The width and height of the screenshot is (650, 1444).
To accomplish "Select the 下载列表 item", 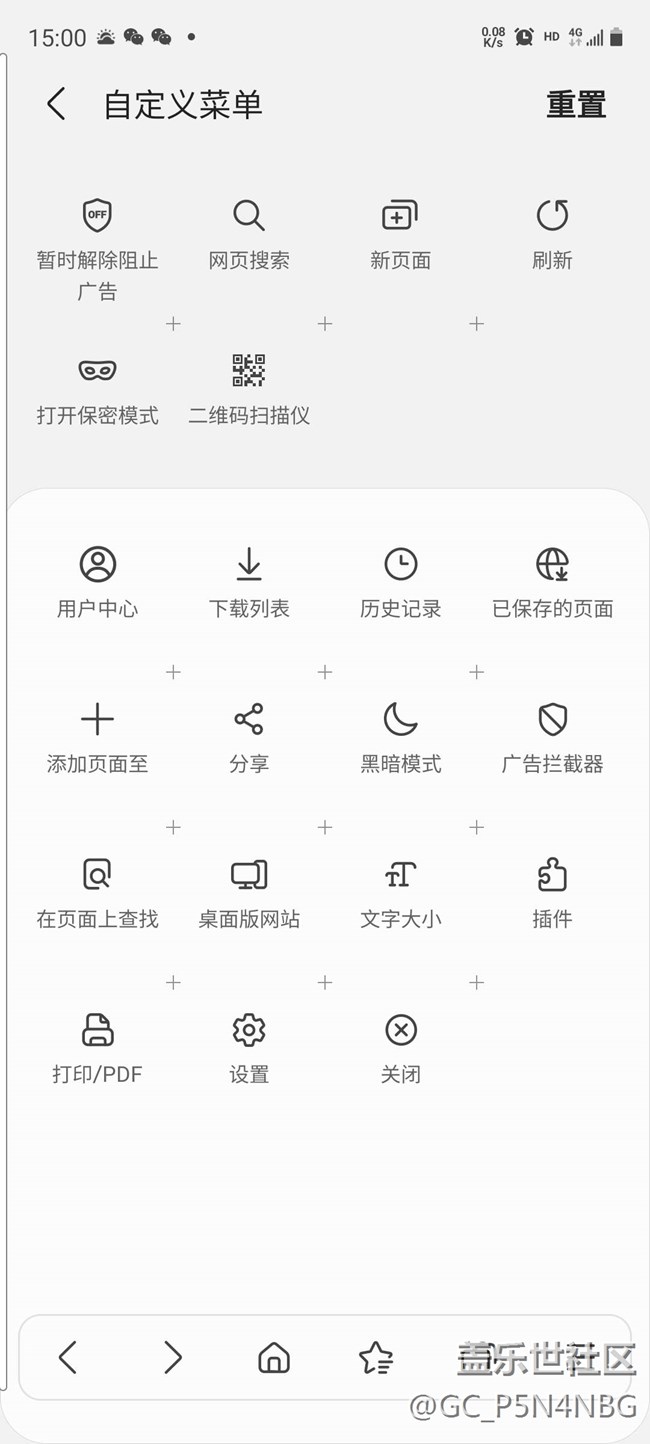I will click(249, 583).
